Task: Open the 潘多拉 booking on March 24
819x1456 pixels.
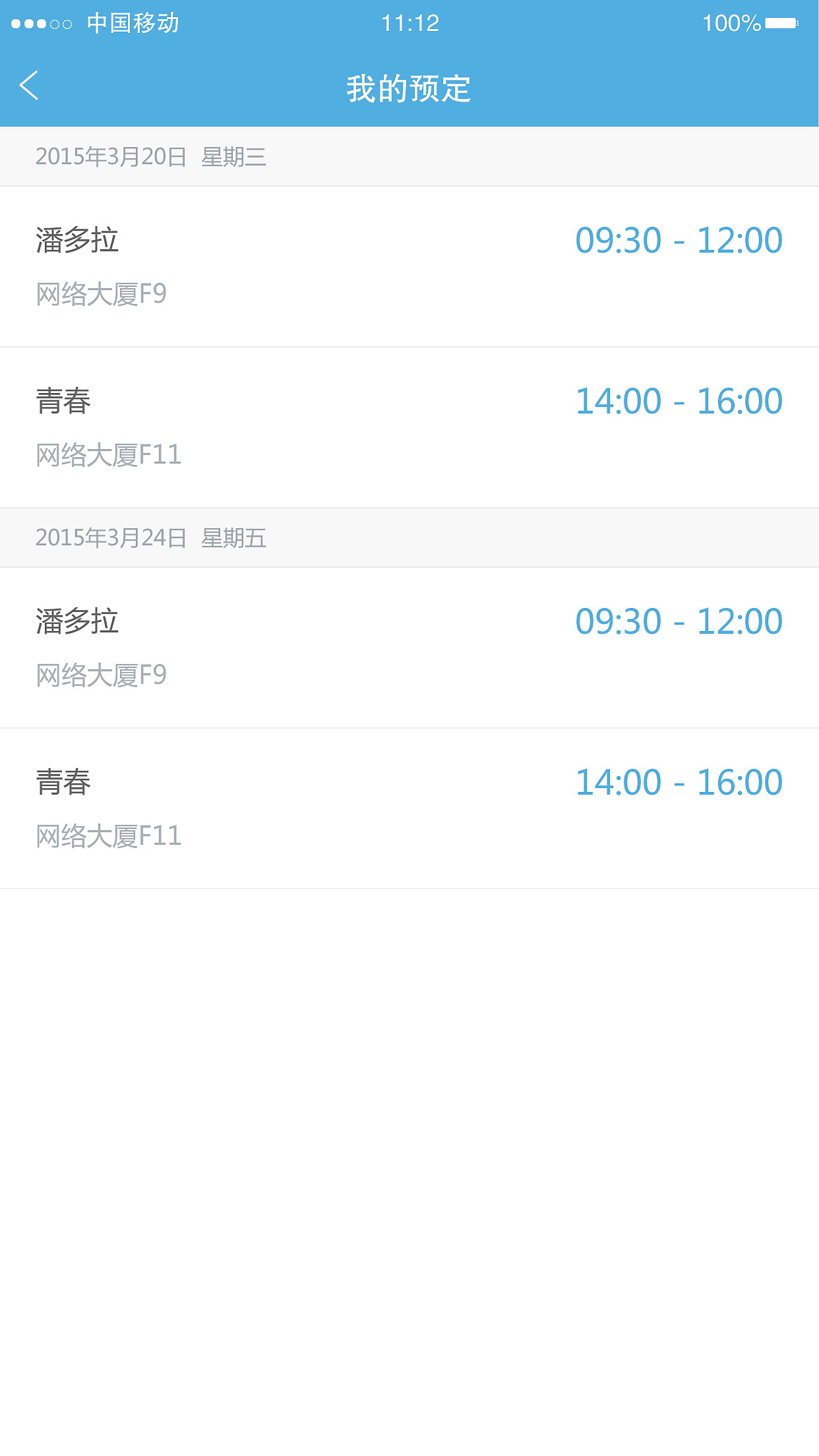Action: point(77,621)
